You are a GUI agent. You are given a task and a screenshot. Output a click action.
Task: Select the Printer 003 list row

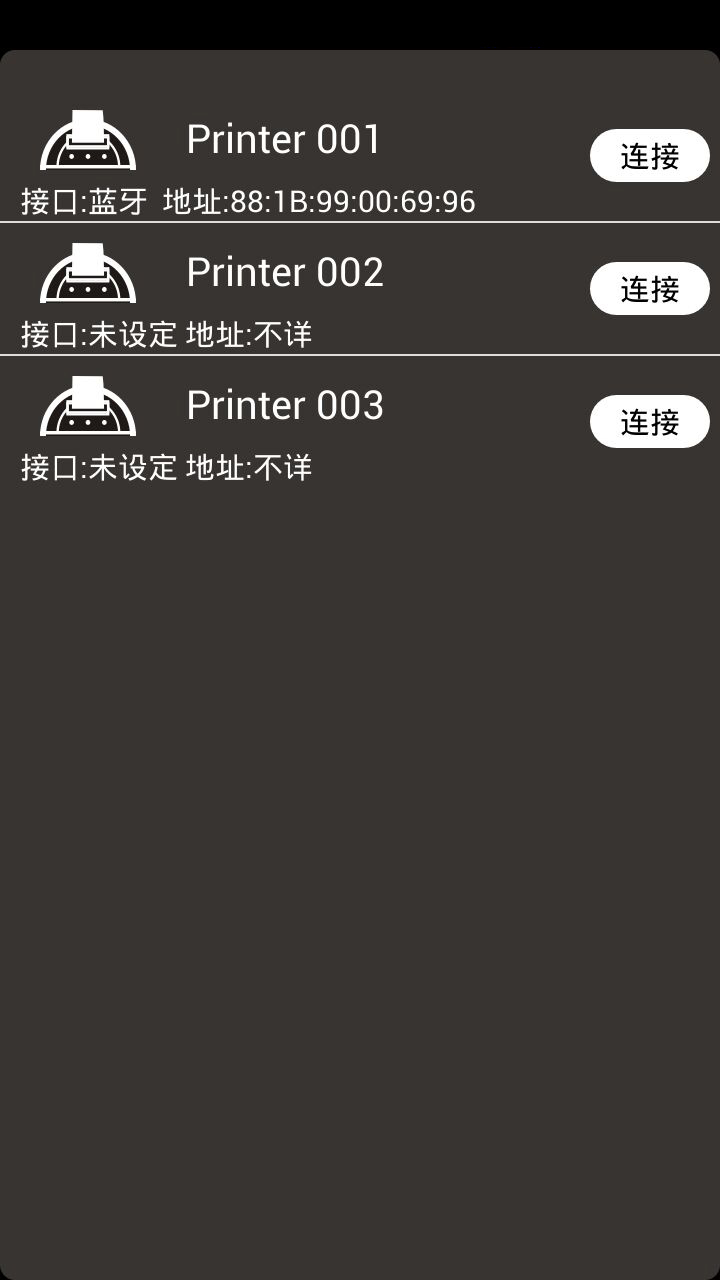coord(360,420)
